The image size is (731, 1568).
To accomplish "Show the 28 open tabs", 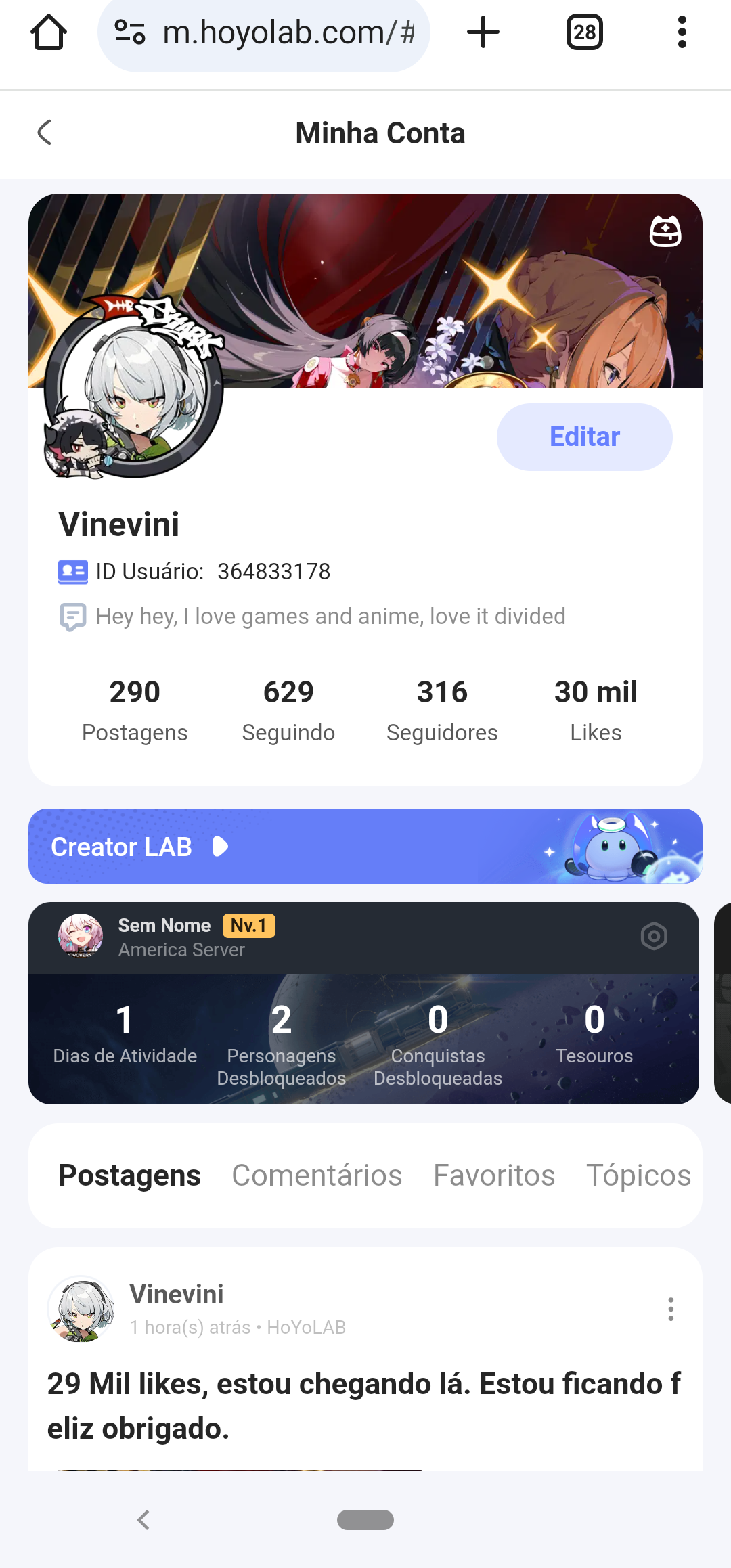I will (x=584, y=32).
